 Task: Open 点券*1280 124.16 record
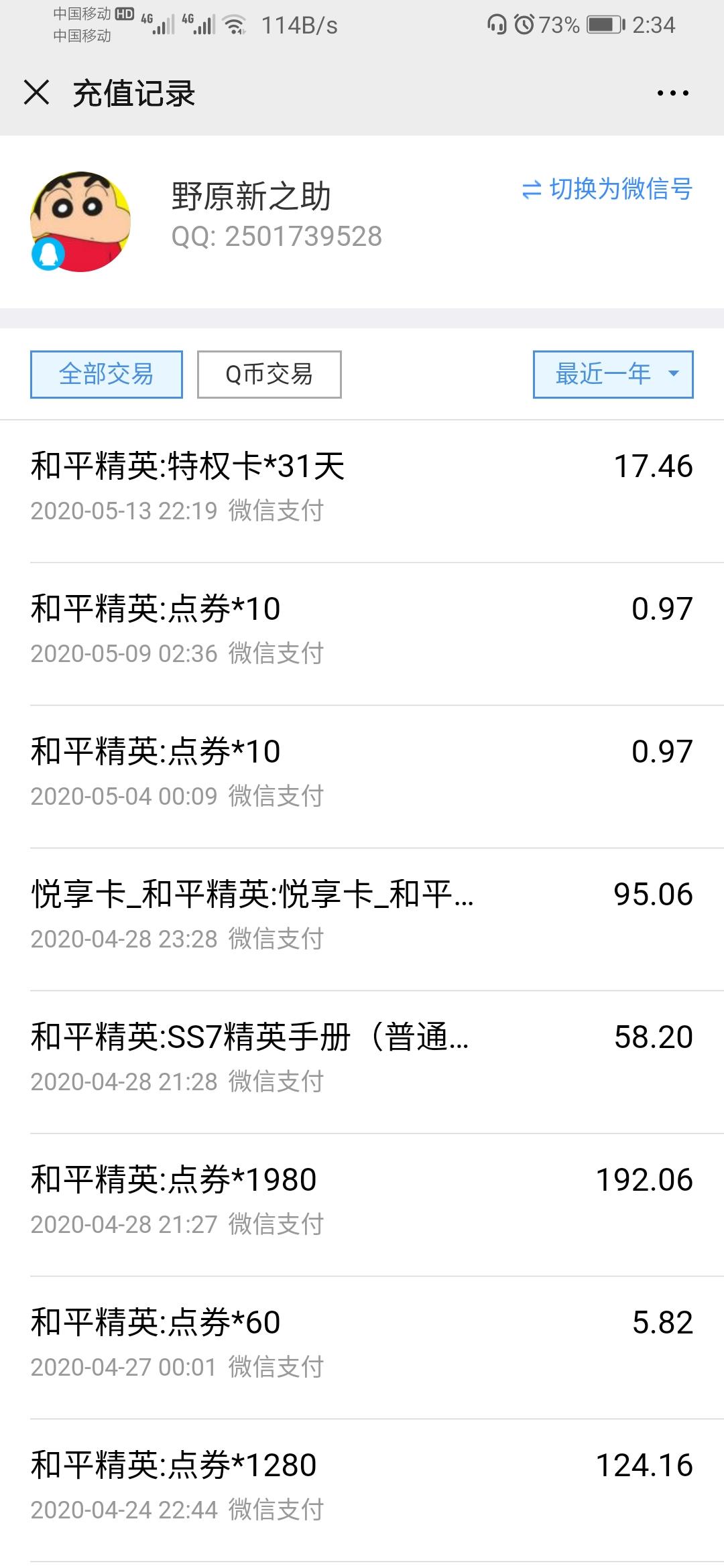pyautogui.click(x=362, y=1490)
